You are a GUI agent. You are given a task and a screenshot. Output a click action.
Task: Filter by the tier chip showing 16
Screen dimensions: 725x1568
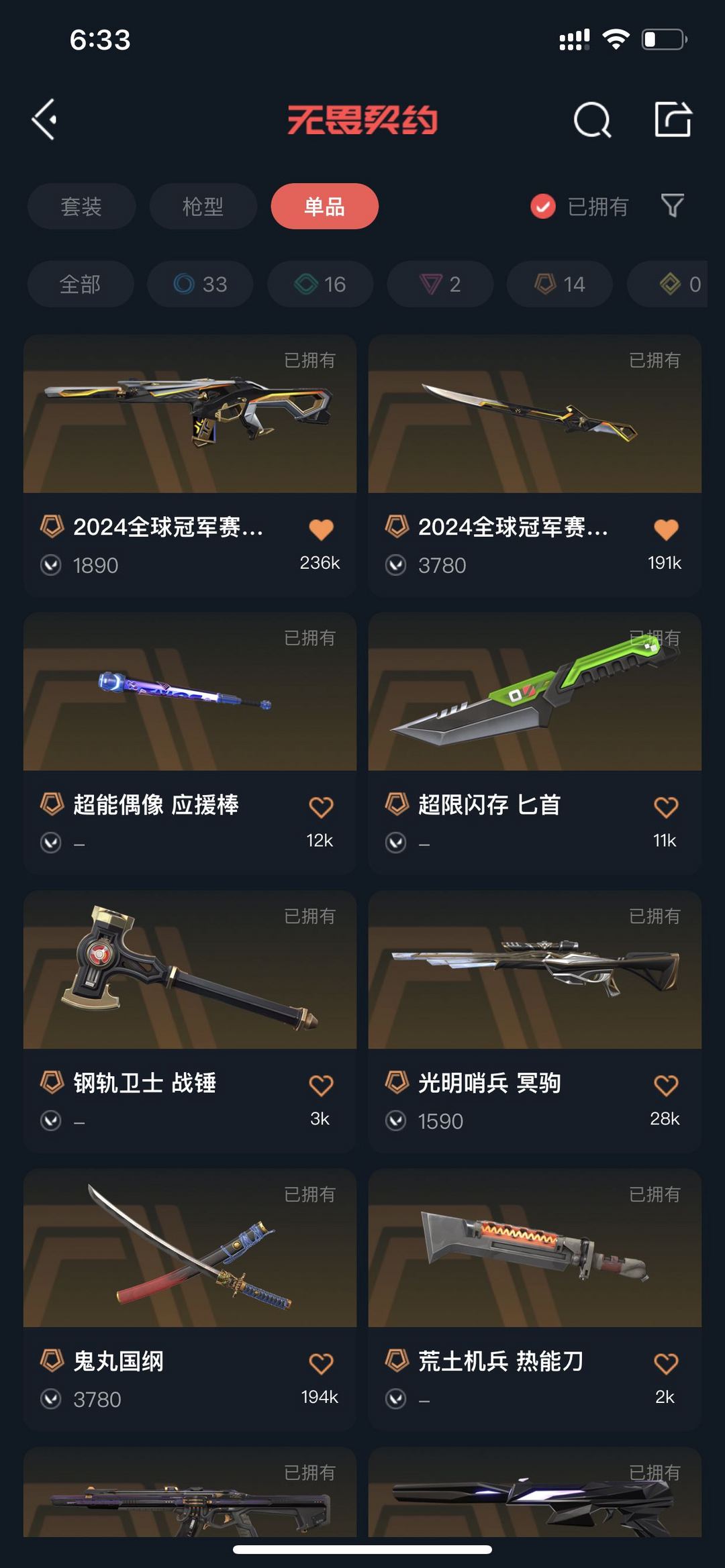coord(320,284)
